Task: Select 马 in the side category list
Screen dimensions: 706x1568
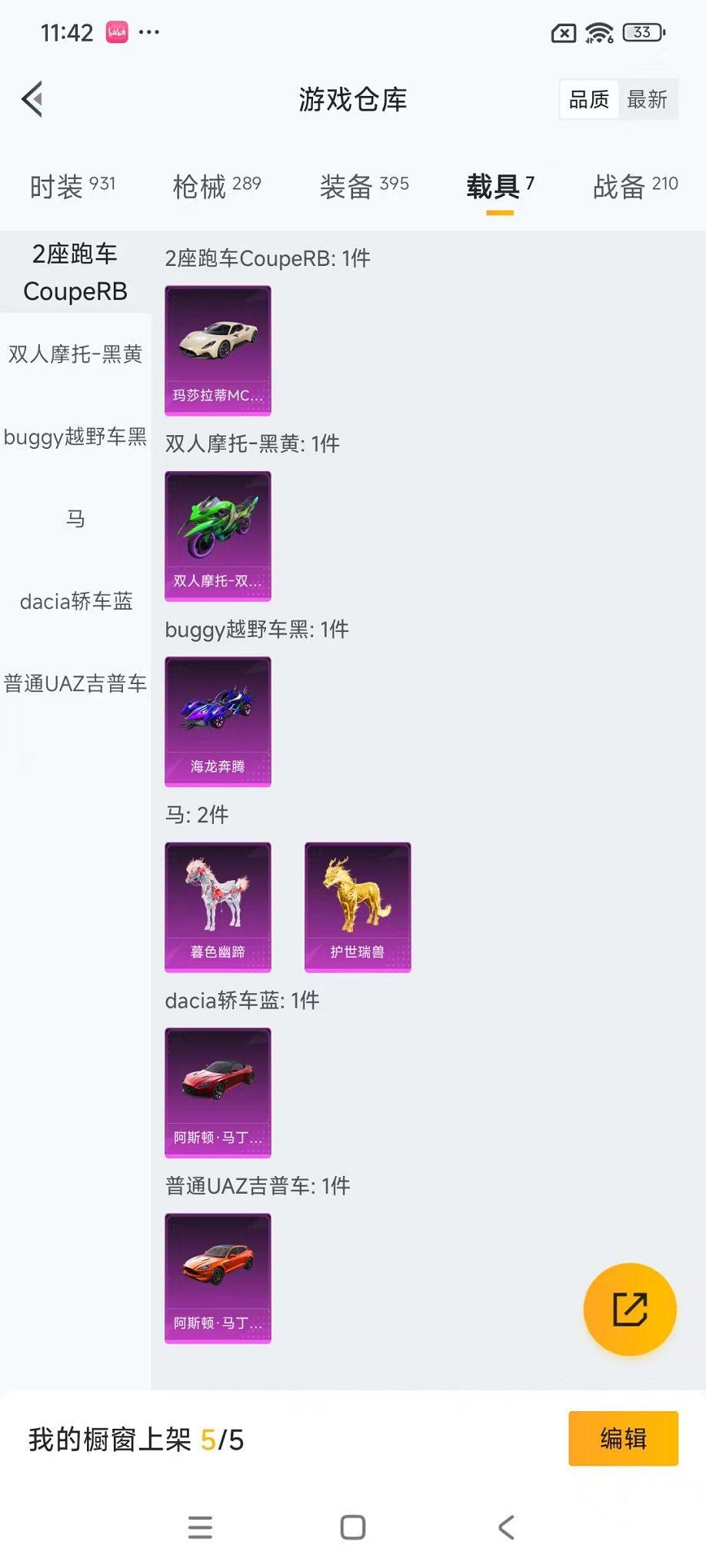Action: pyautogui.click(x=75, y=519)
